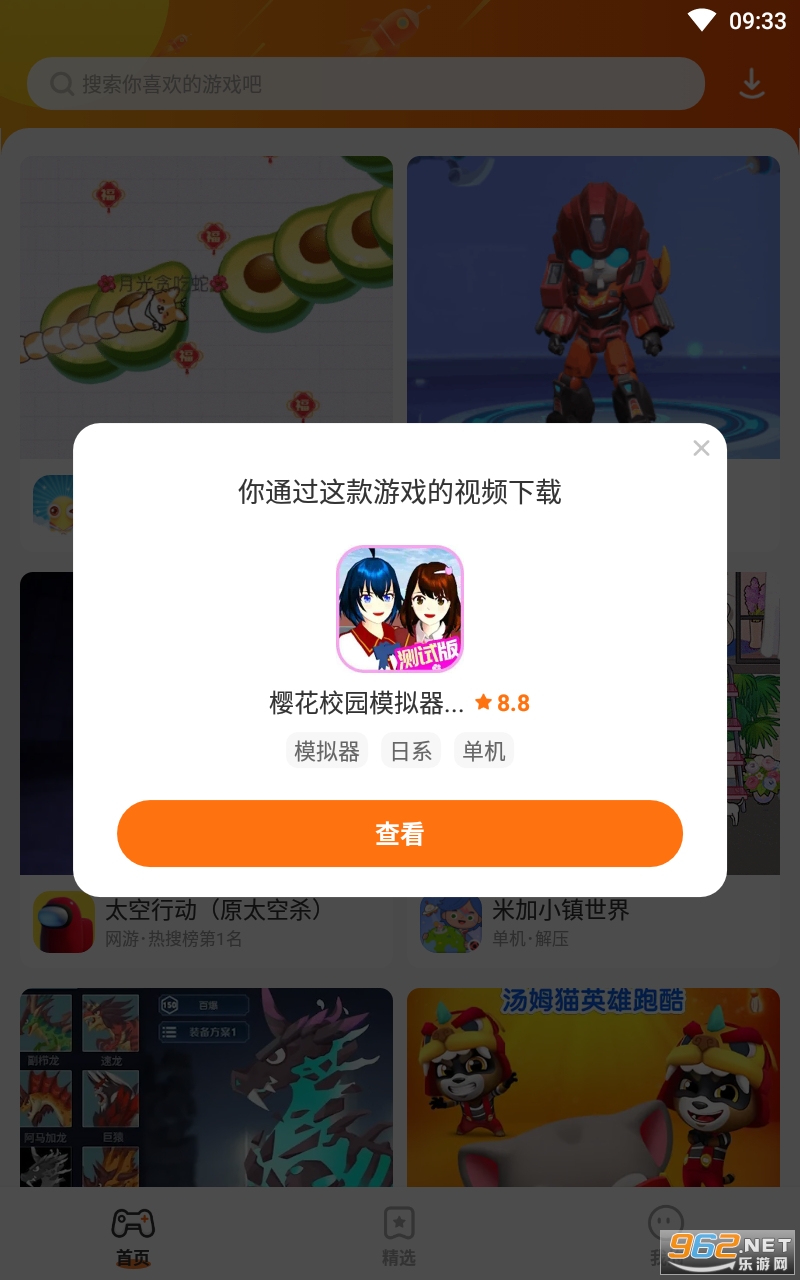Open the 汤姆猫英雄跑酷 video card
This screenshot has width=800, height=1280.
click(593, 1088)
